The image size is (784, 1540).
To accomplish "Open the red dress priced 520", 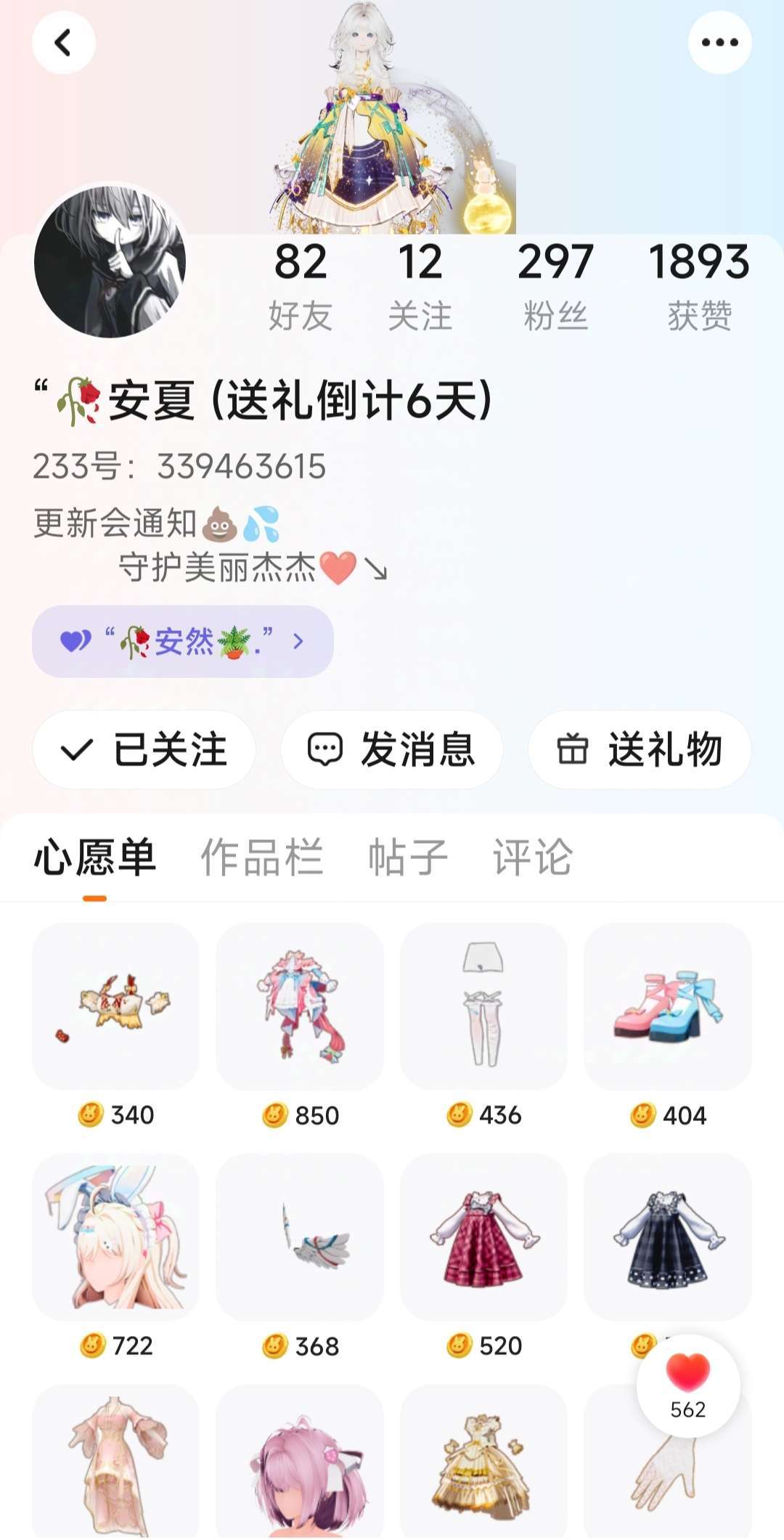I will coord(483,1237).
